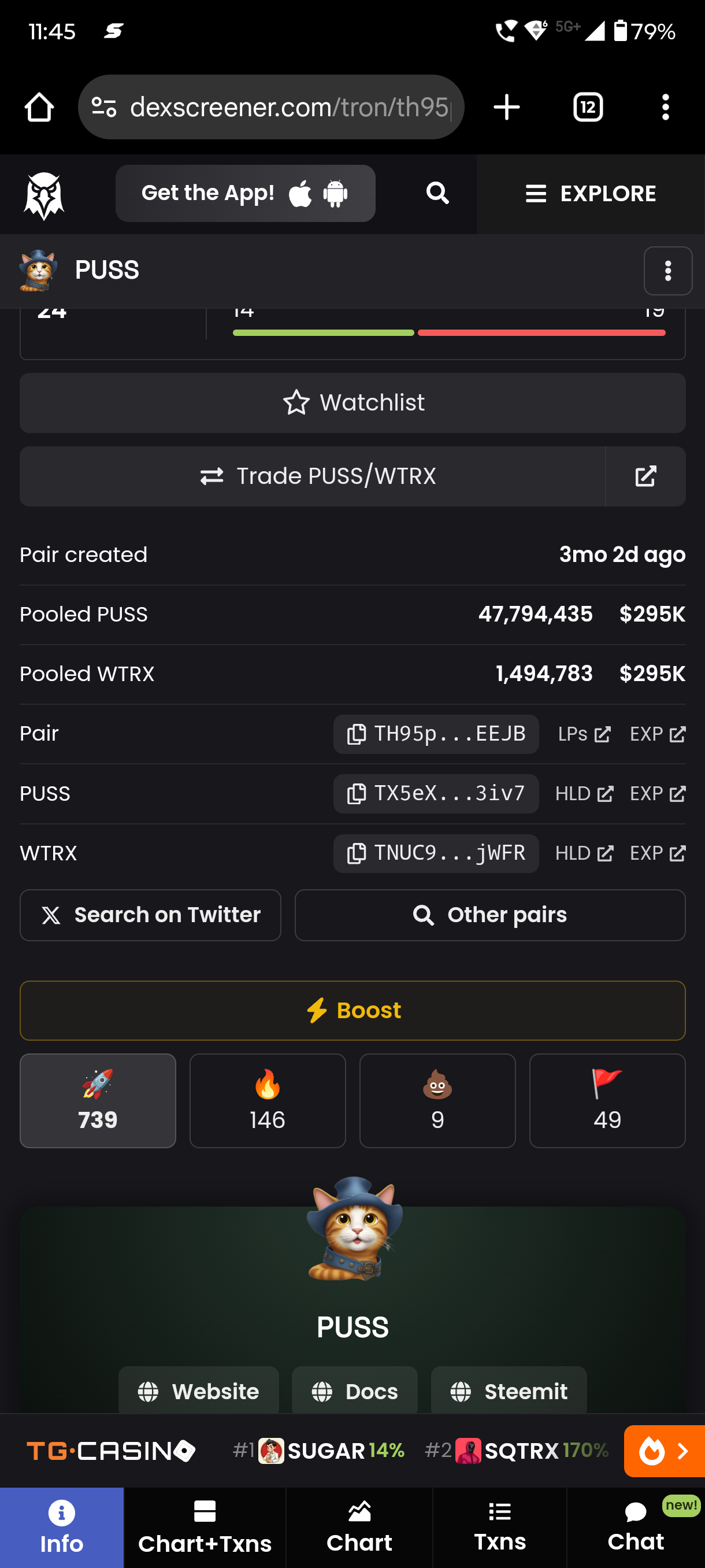
Task: React with the fire emoji
Action: pyautogui.click(x=268, y=1100)
